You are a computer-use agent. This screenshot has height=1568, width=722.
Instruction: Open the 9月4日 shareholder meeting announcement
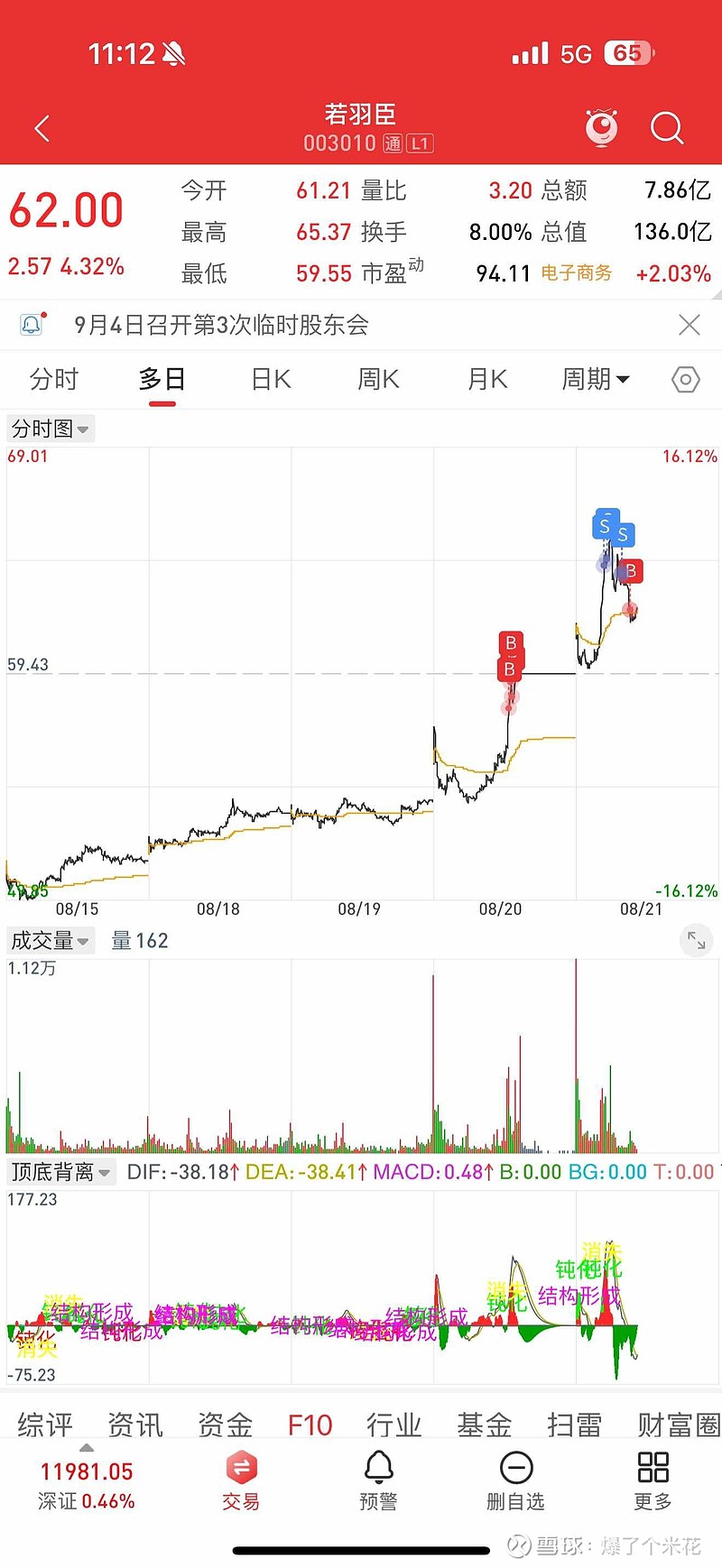[222, 325]
